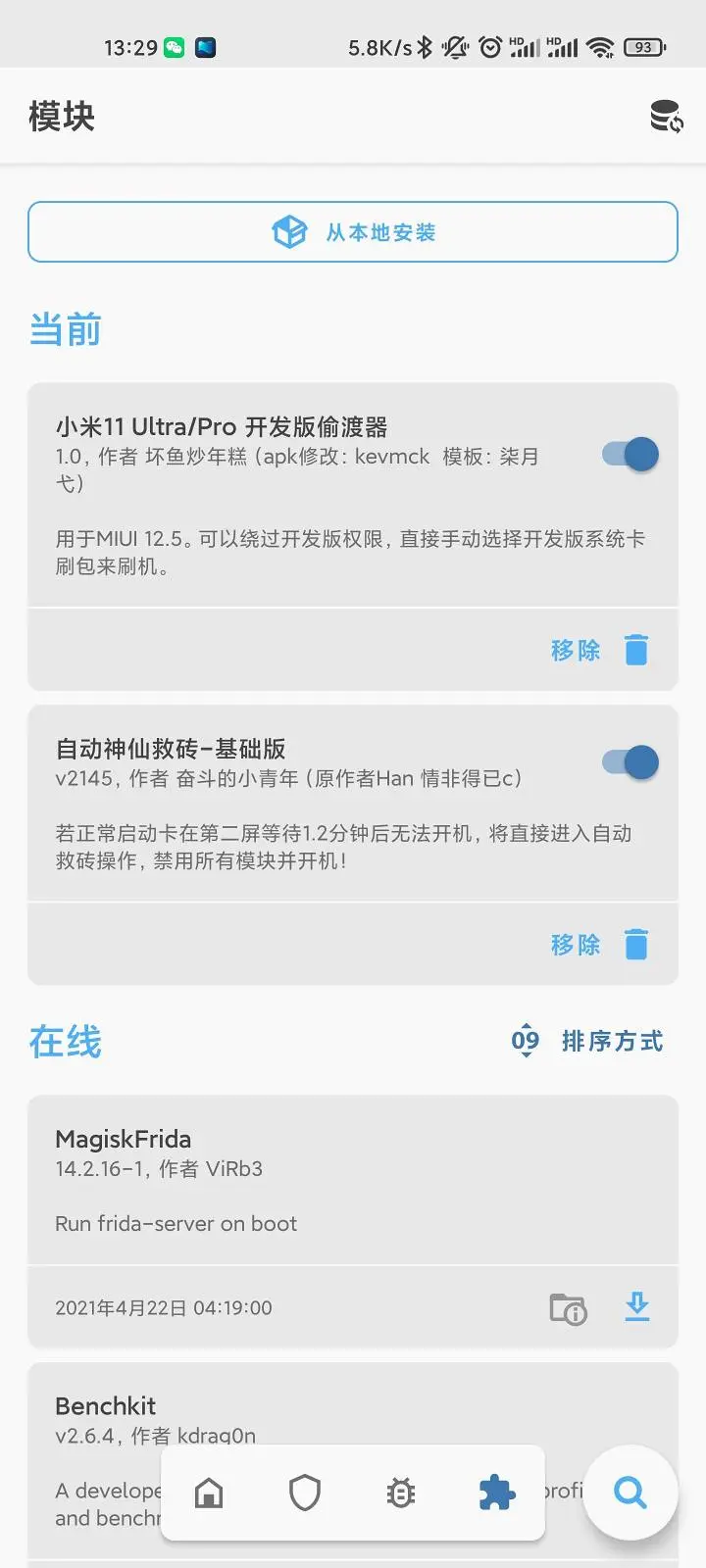The width and height of the screenshot is (706, 1568).
Task: Download the MagiskFrida module
Action: click(636, 1307)
